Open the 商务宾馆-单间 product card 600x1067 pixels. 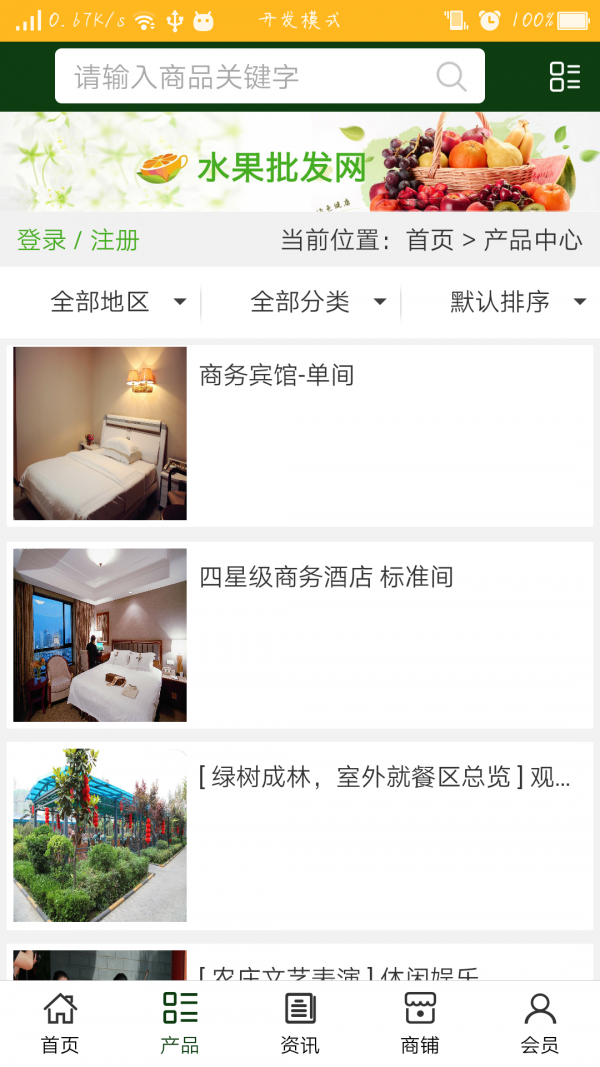[300, 433]
